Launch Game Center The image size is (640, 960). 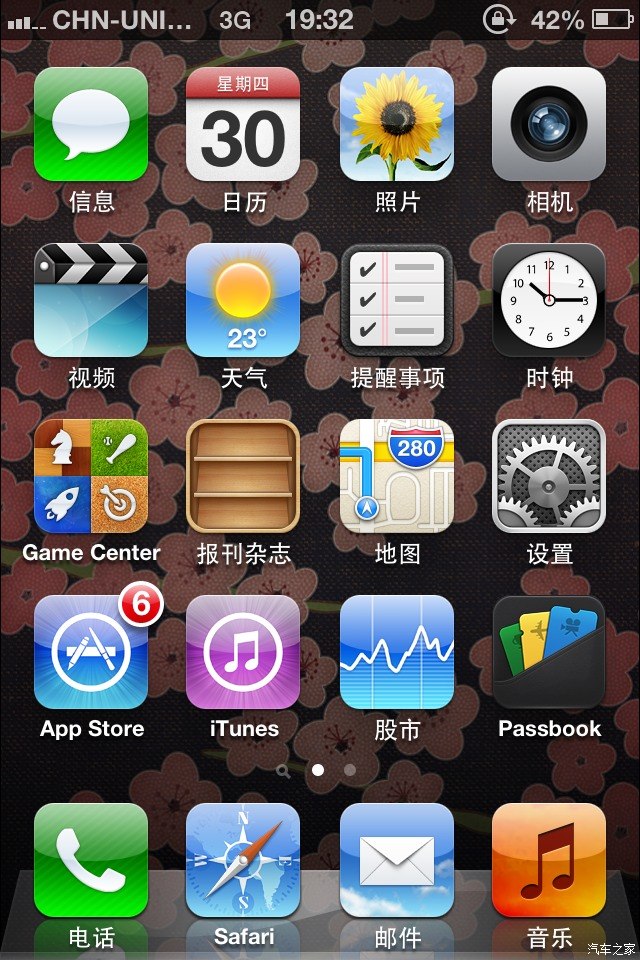click(x=91, y=476)
